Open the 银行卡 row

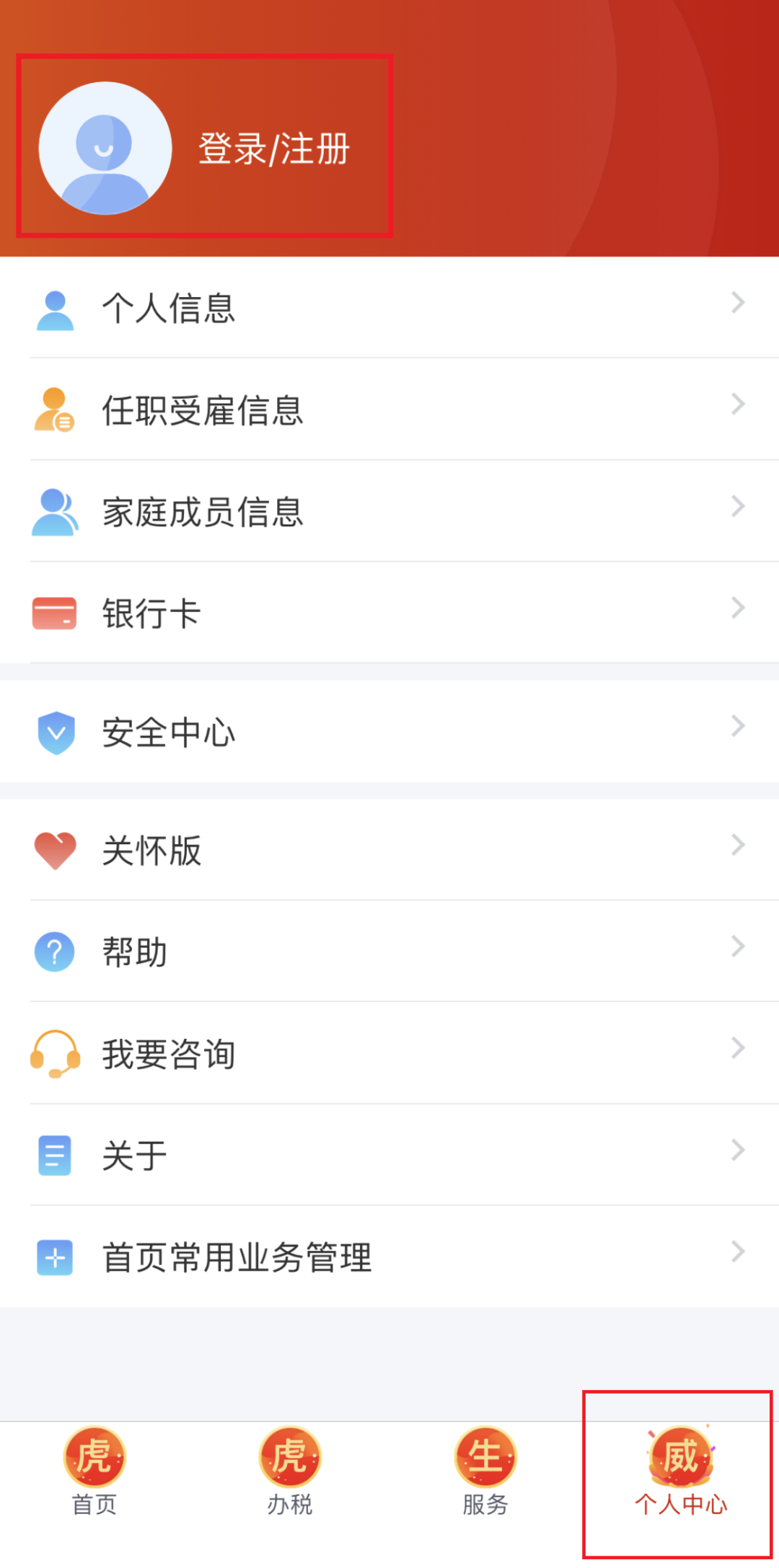click(x=389, y=613)
